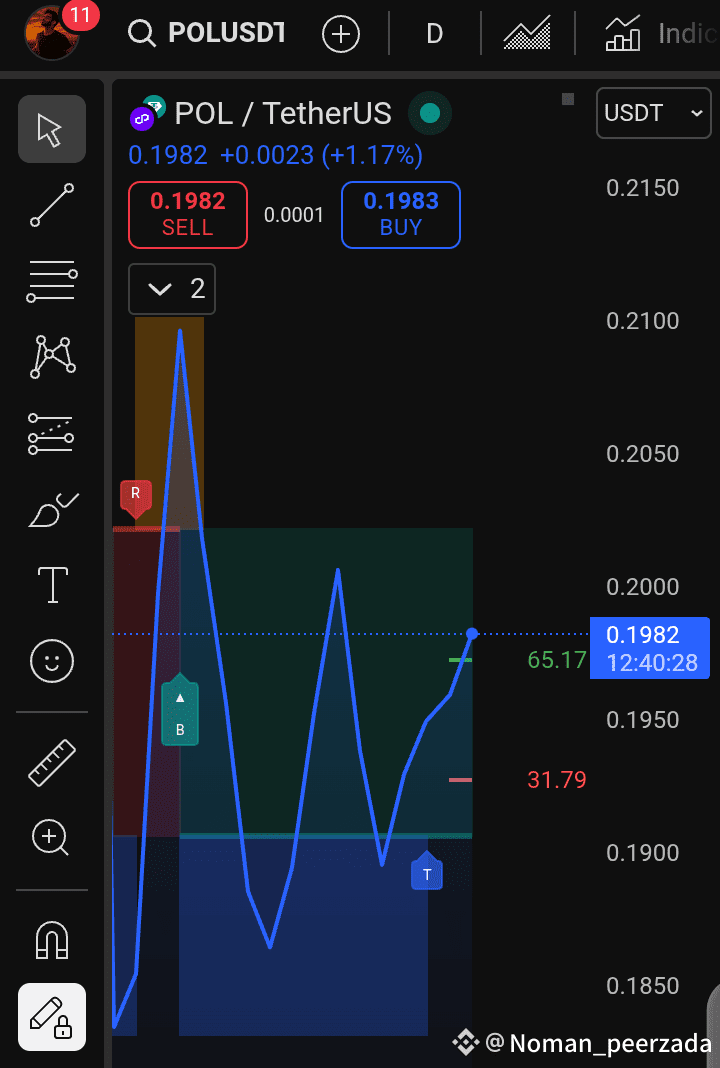
Task: Toggle the magnet snapping mode
Action: [52, 939]
